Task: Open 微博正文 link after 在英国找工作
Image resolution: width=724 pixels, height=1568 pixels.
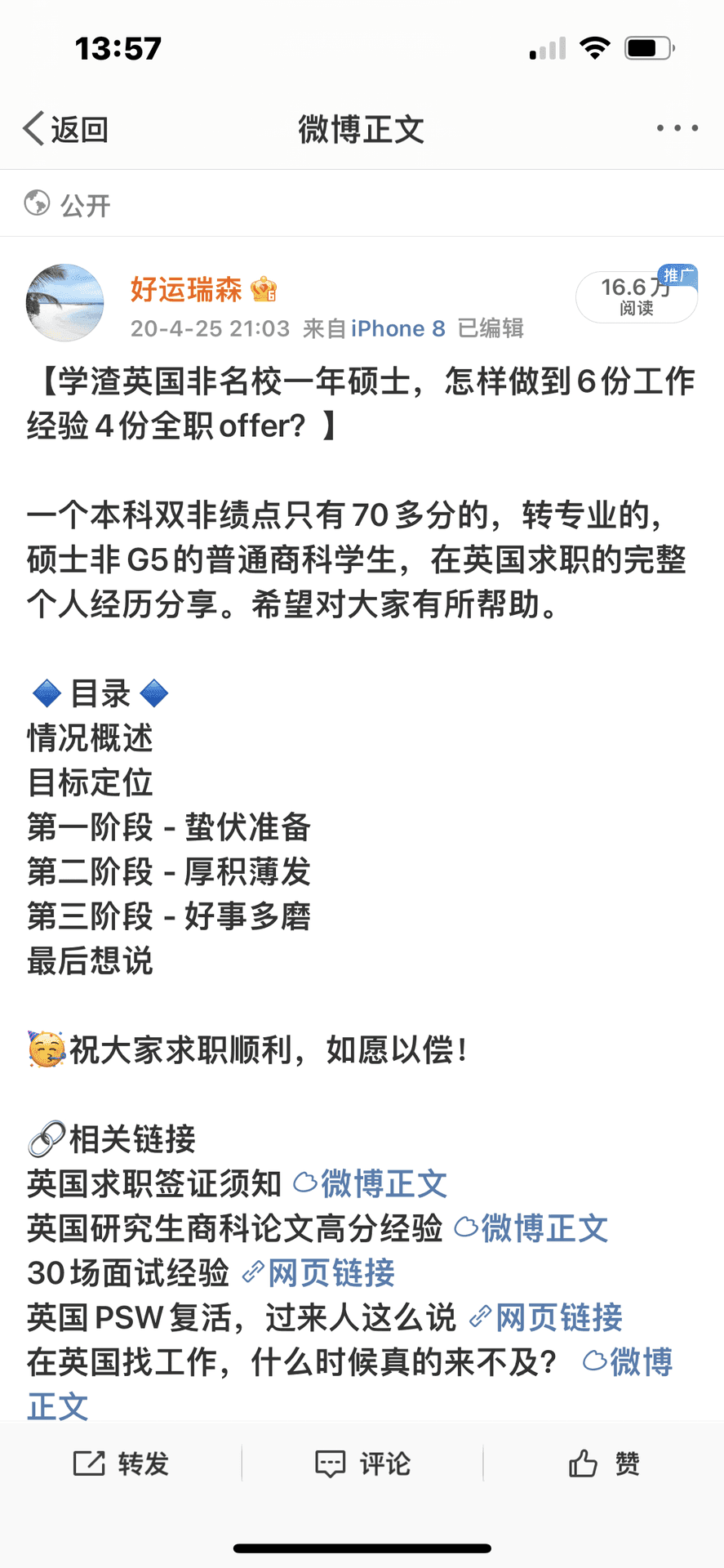Action: click(628, 1362)
